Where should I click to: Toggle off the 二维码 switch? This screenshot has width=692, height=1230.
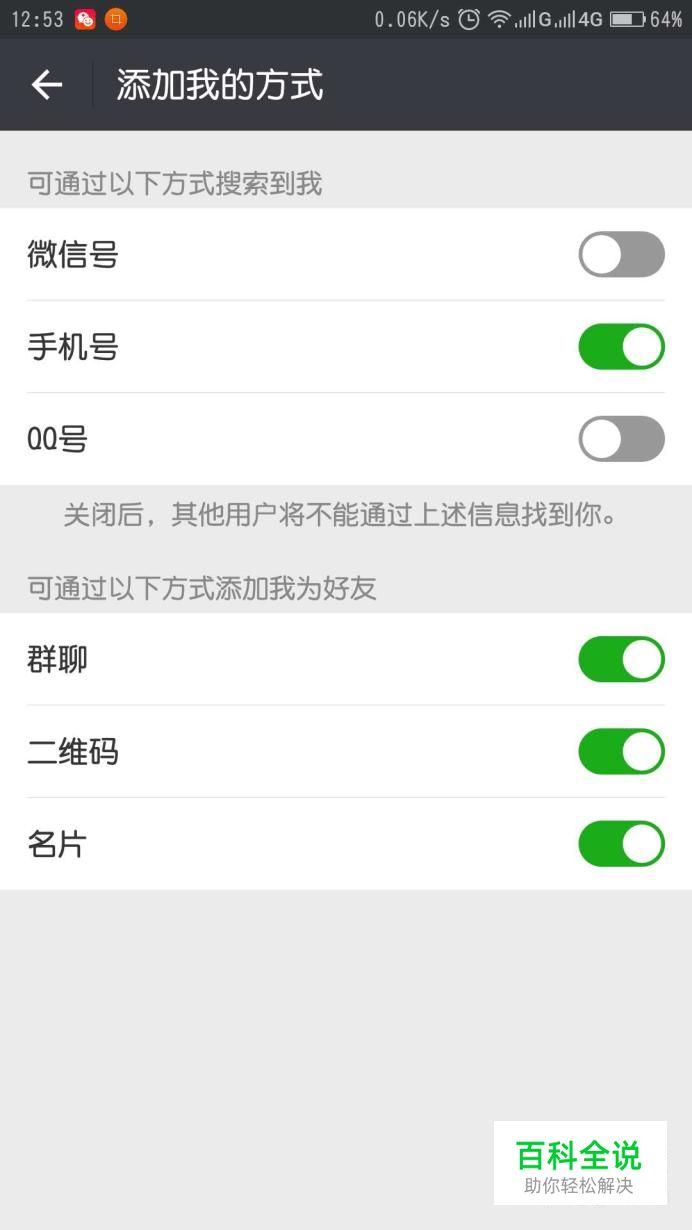point(621,752)
